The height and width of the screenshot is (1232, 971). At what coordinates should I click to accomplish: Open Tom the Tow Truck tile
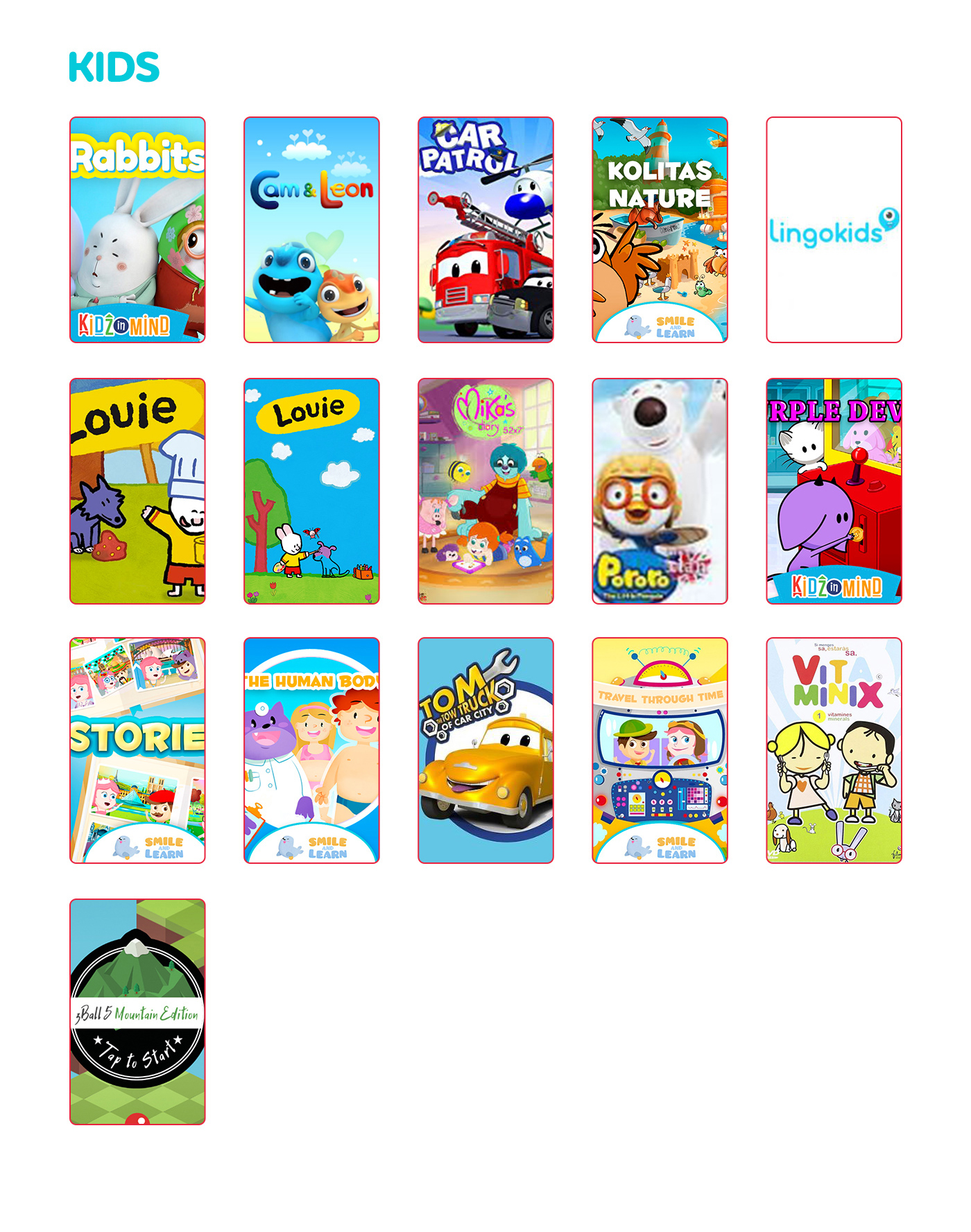point(486,750)
